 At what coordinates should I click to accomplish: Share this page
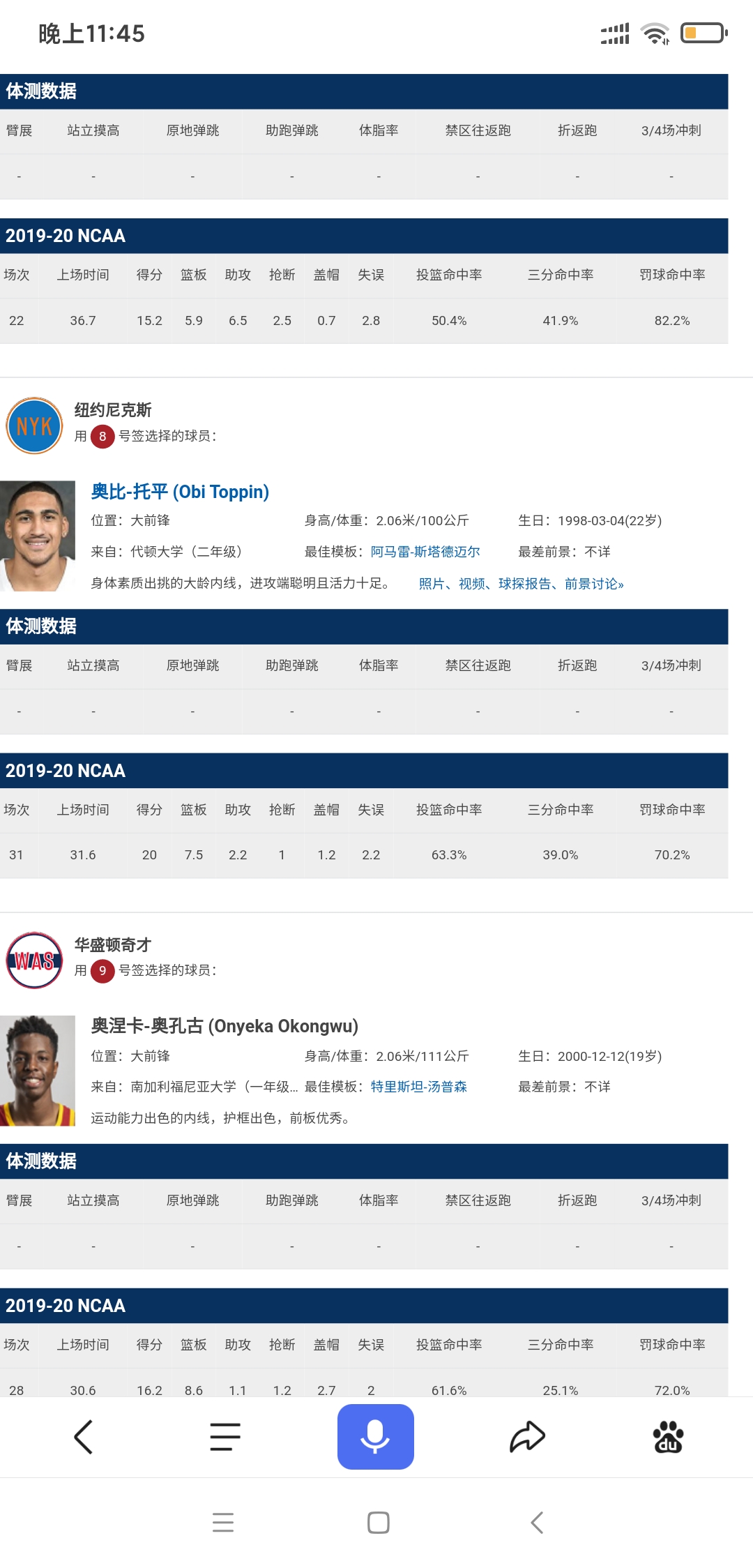527,1437
